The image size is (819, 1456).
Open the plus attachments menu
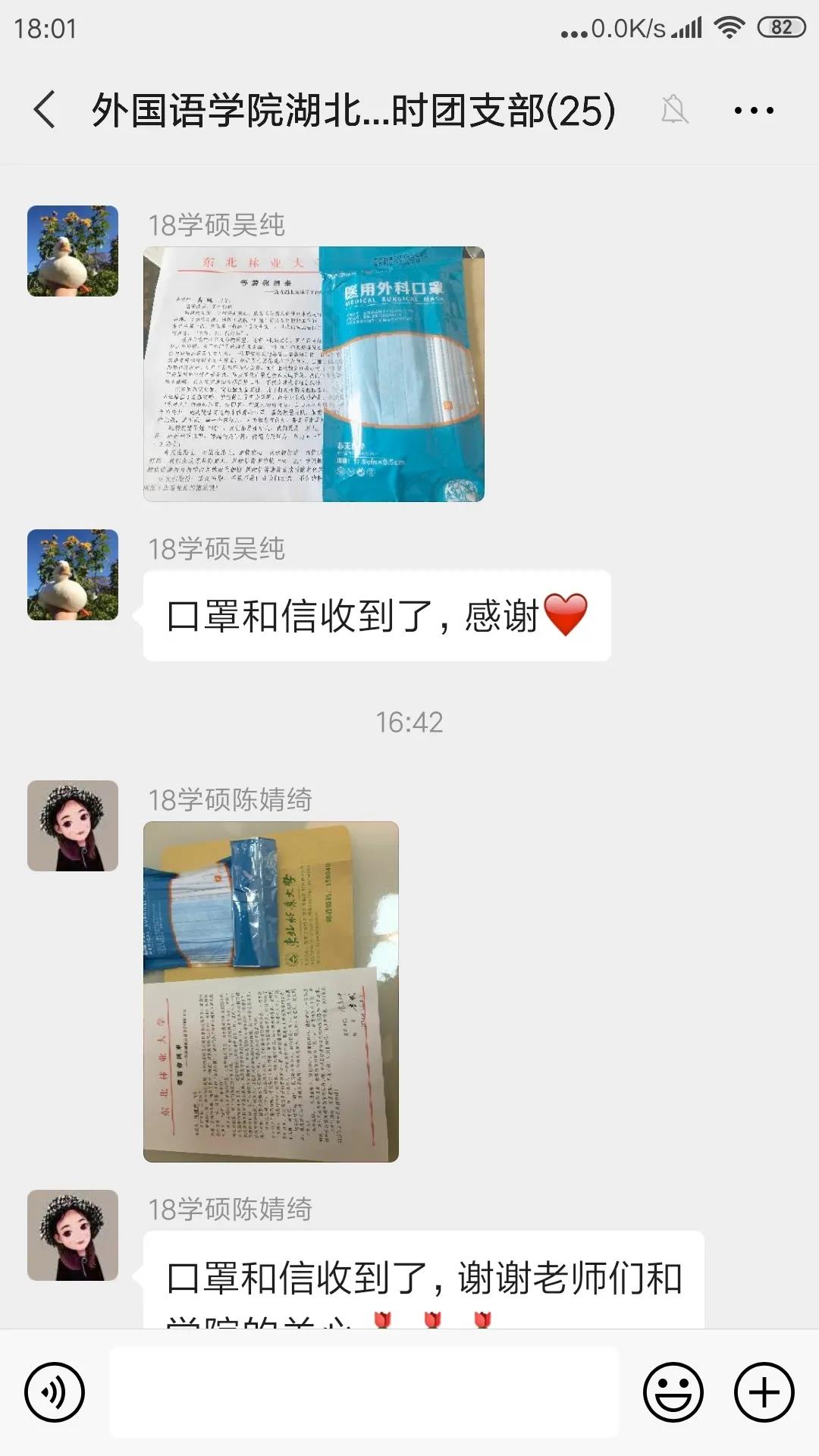764,1392
